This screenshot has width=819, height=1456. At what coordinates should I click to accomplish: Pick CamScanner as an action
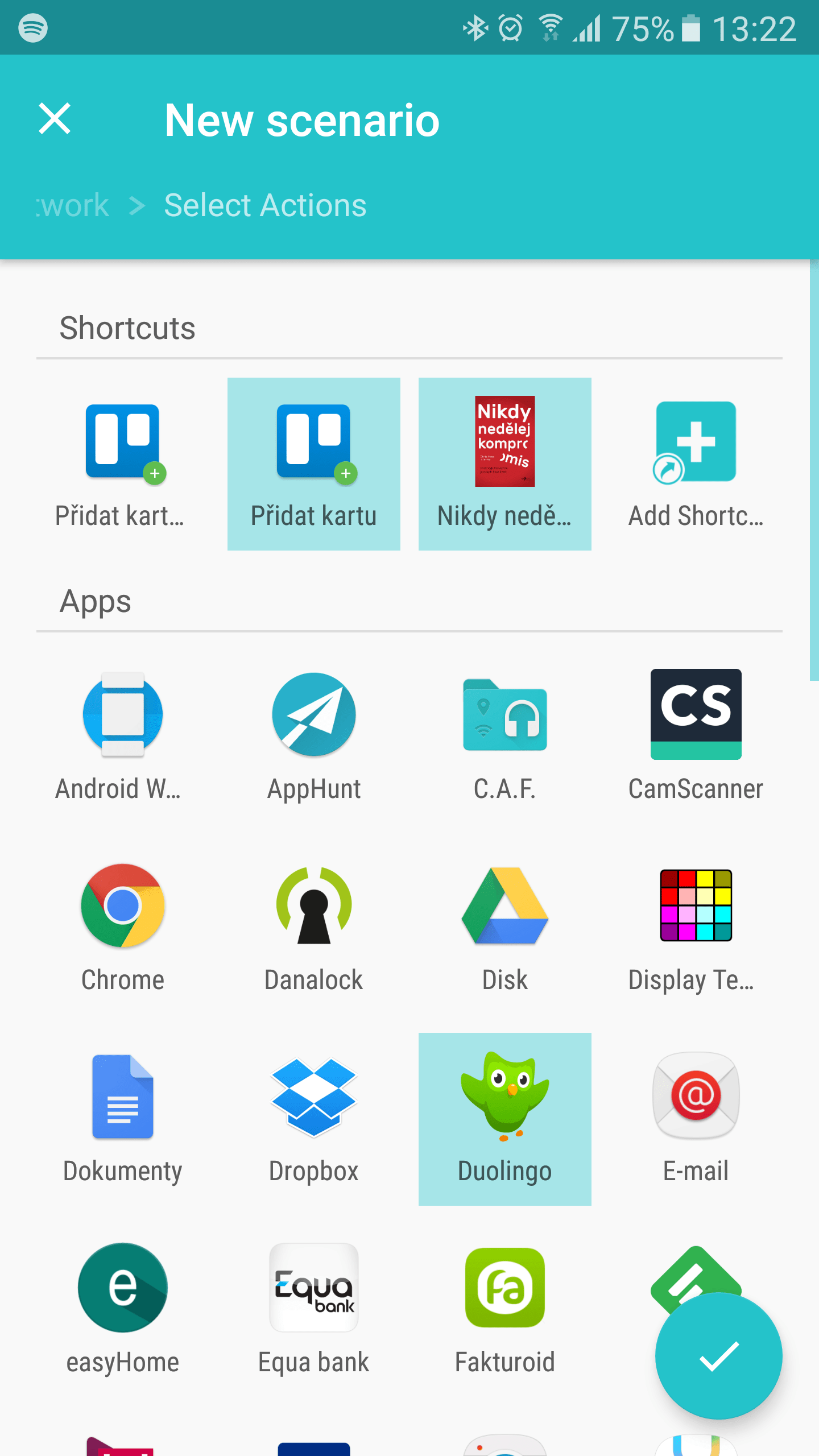click(696, 737)
